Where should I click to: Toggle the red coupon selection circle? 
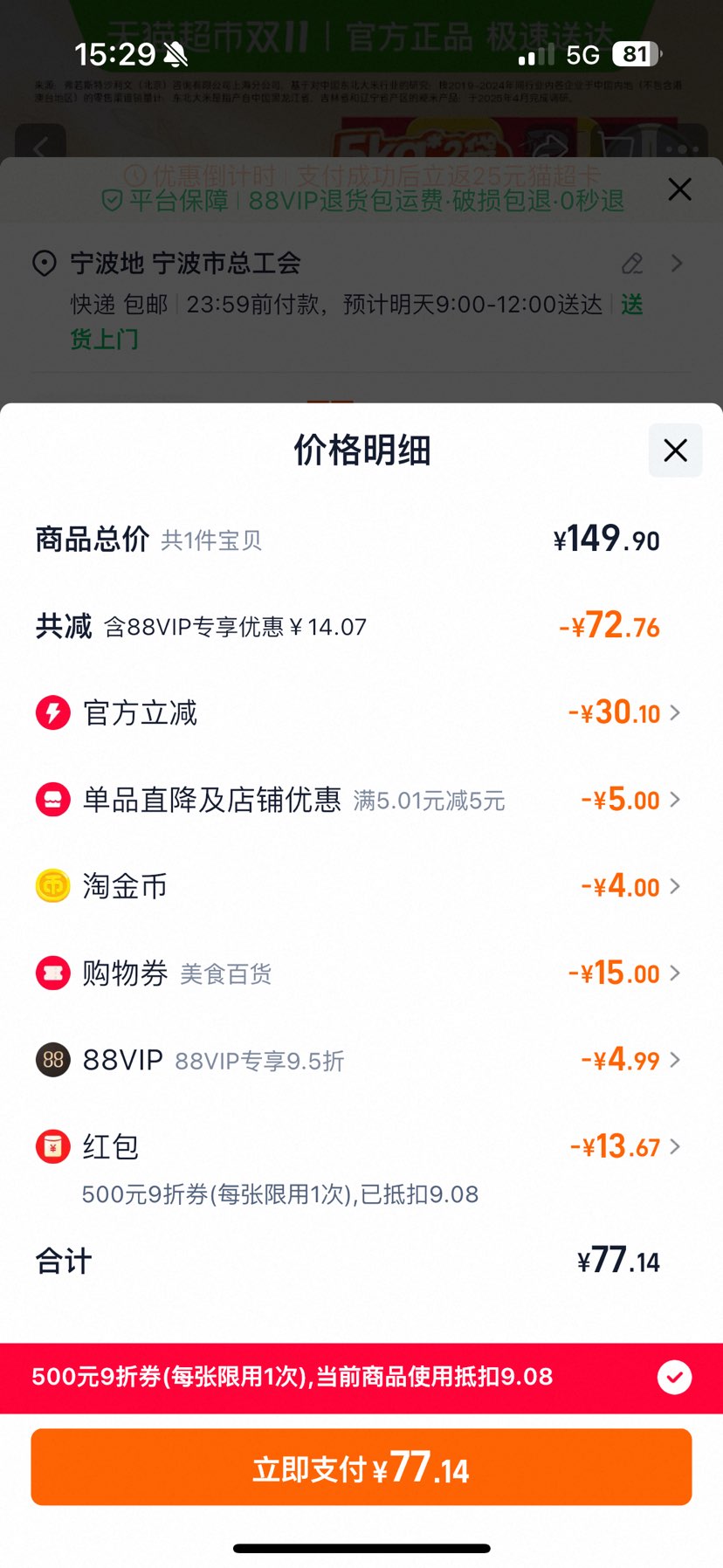pos(674,1378)
